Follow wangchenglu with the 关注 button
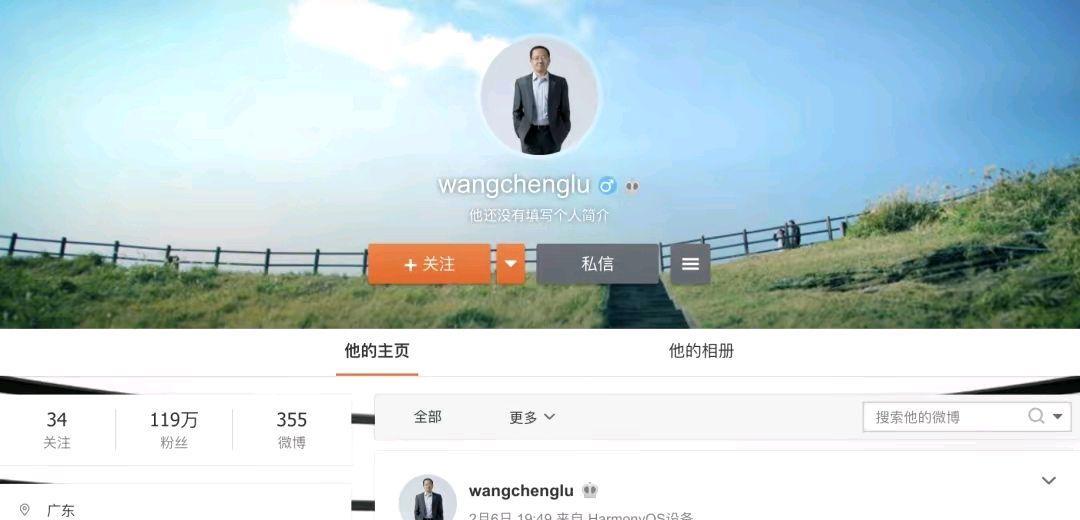The height and width of the screenshot is (520, 1080). (429, 264)
